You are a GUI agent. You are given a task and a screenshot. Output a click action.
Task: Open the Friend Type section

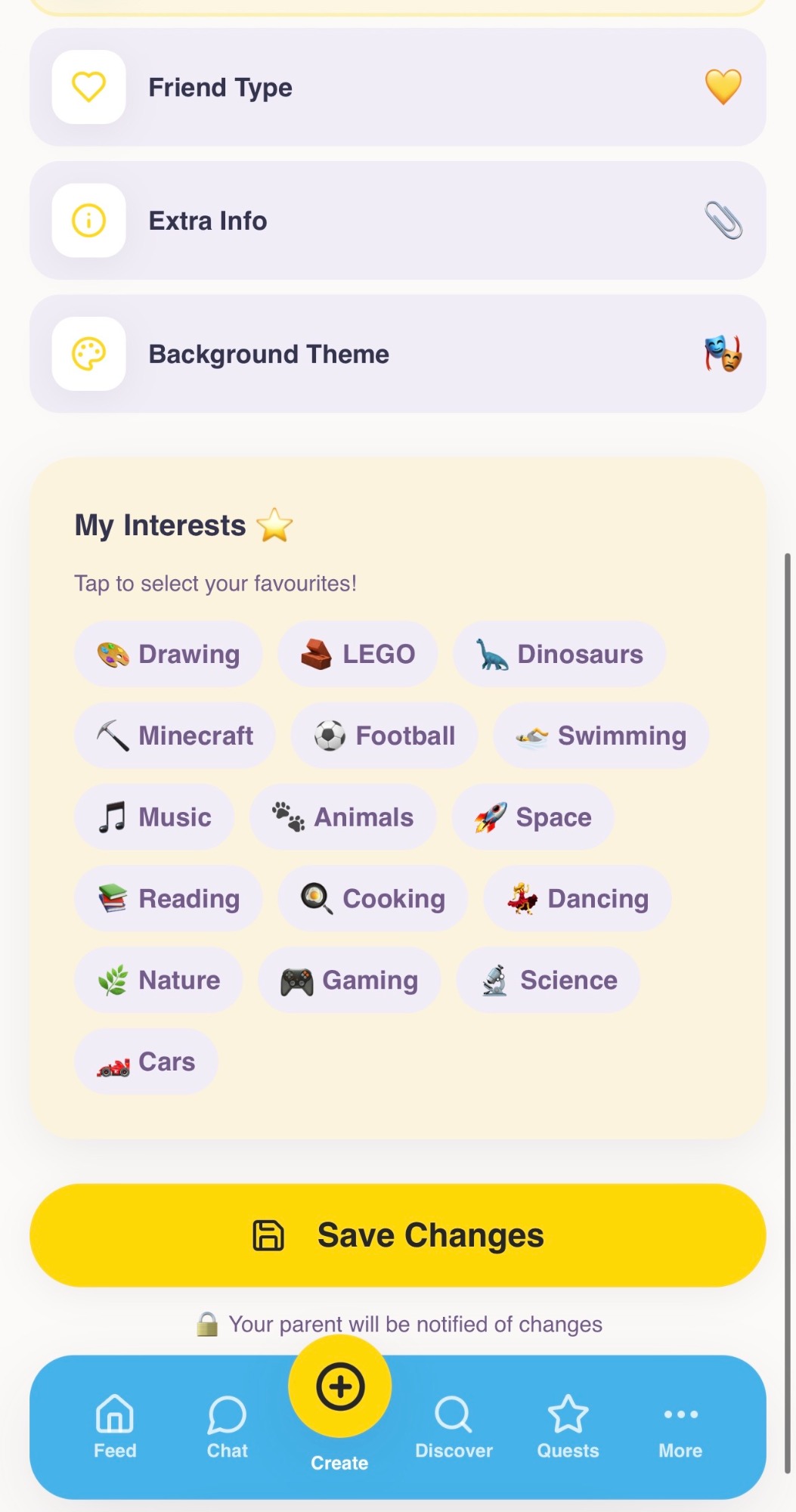pos(398,88)
